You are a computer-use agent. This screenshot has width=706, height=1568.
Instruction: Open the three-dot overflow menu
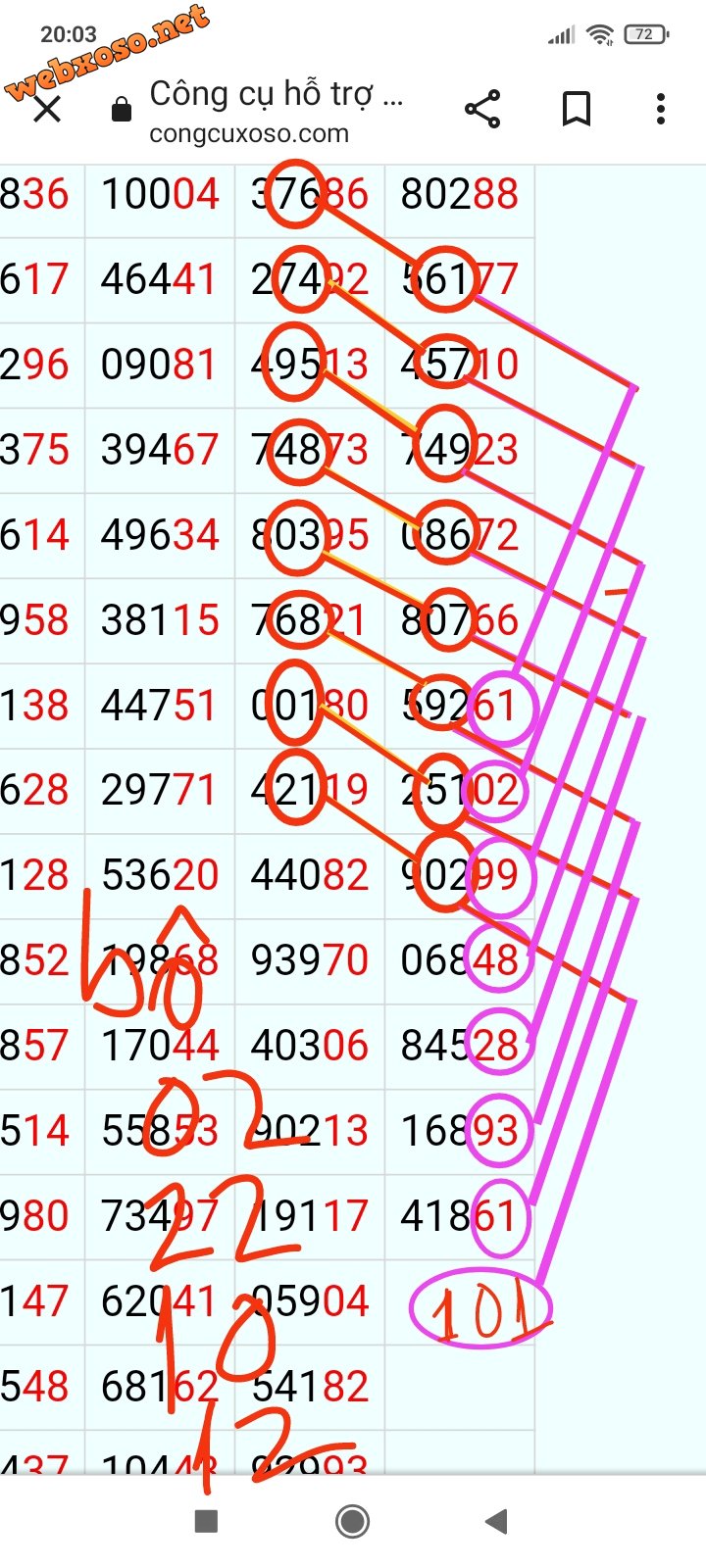[x=661, y=109]
